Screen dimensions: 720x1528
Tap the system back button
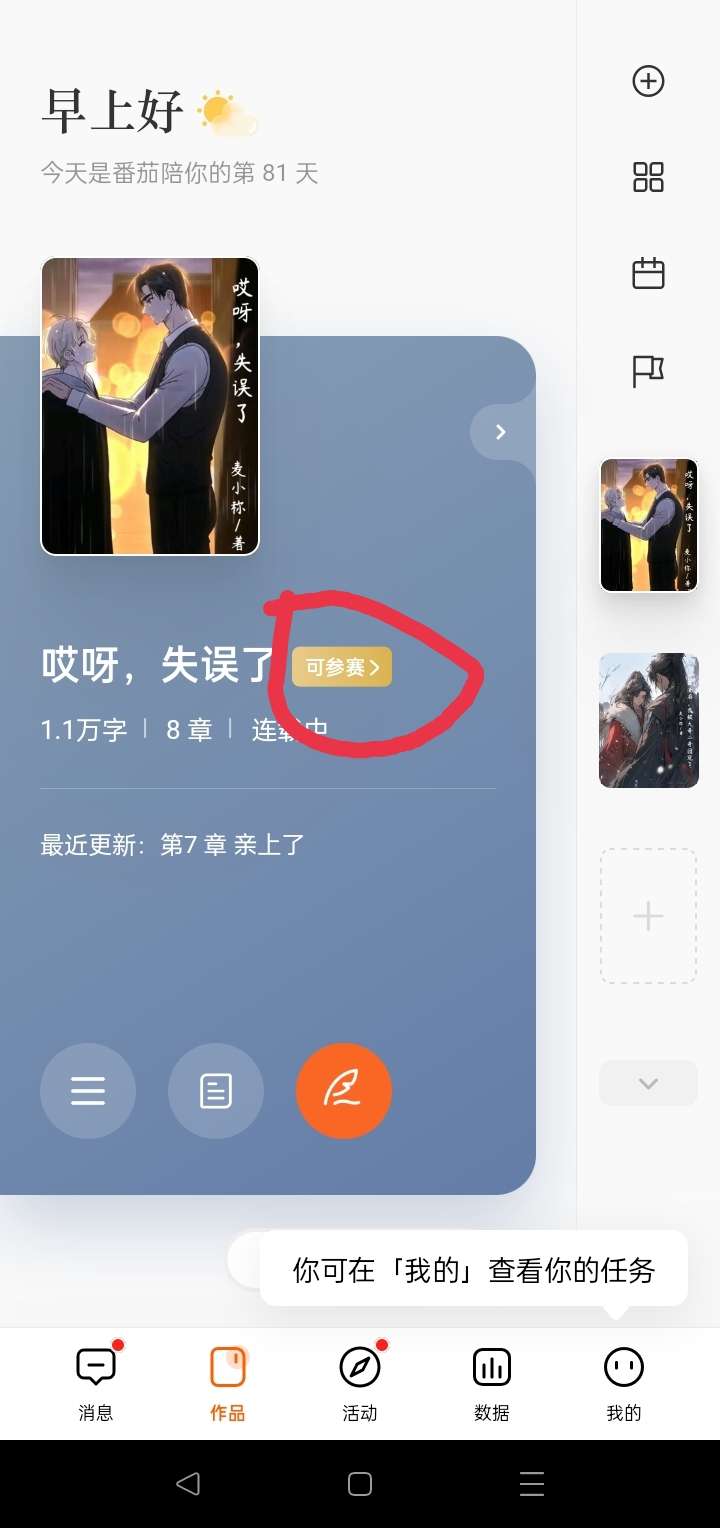click(188, 1484)
